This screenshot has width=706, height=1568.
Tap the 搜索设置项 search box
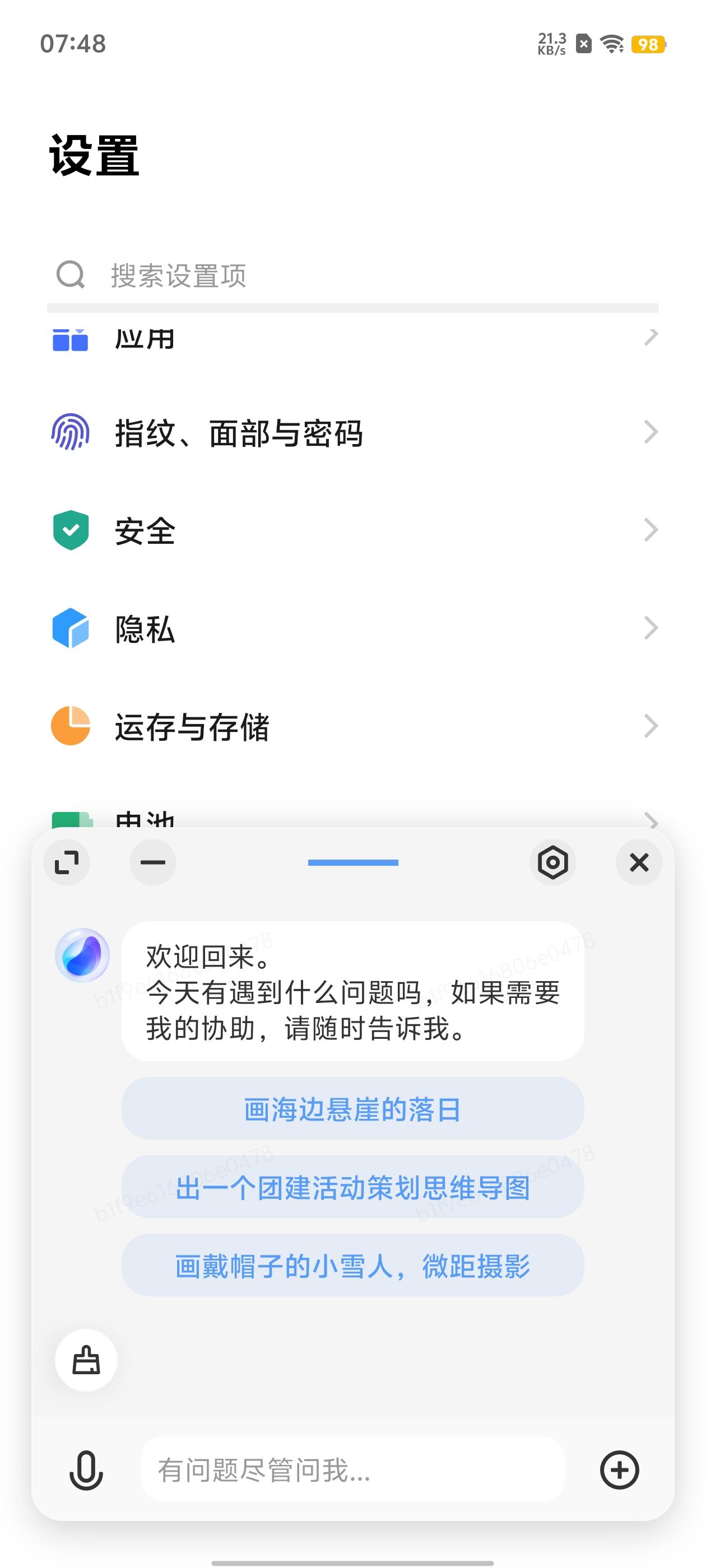coord(352,275)
